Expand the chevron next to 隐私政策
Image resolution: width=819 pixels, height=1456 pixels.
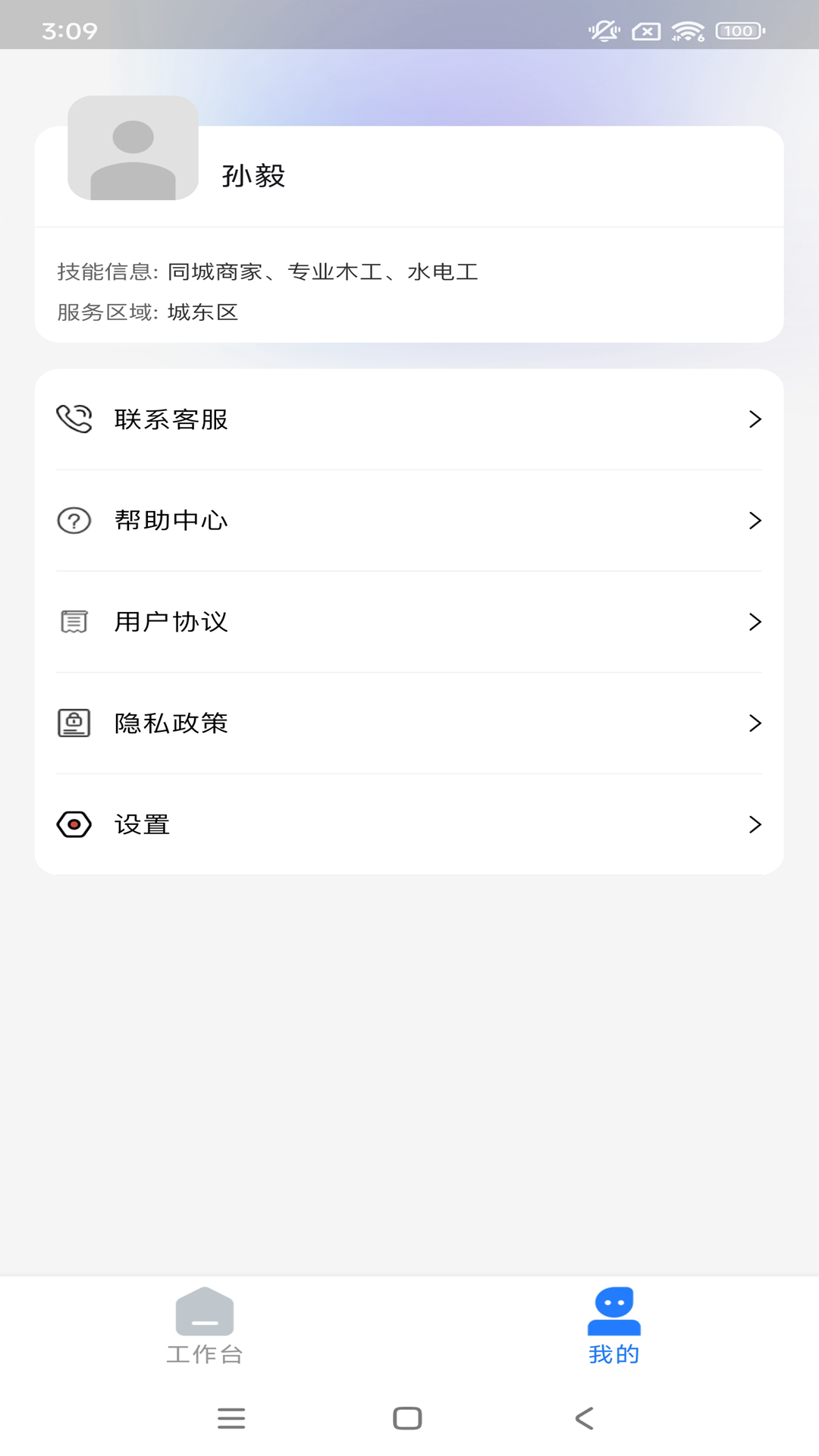(x=755, y=723)
